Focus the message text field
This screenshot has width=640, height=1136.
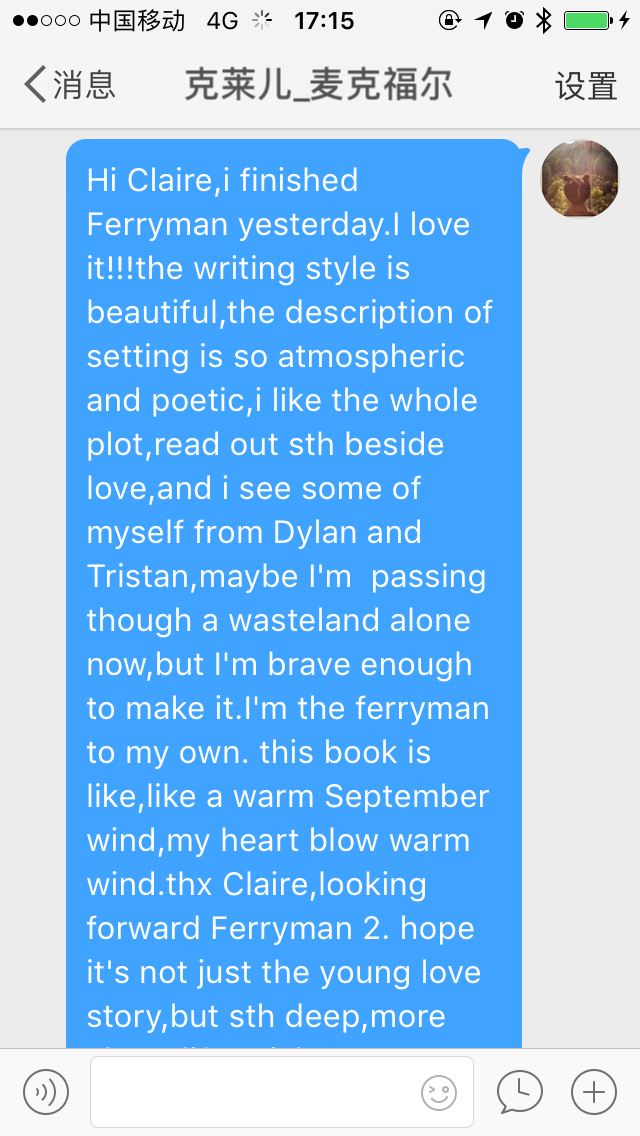point(250,1091)
